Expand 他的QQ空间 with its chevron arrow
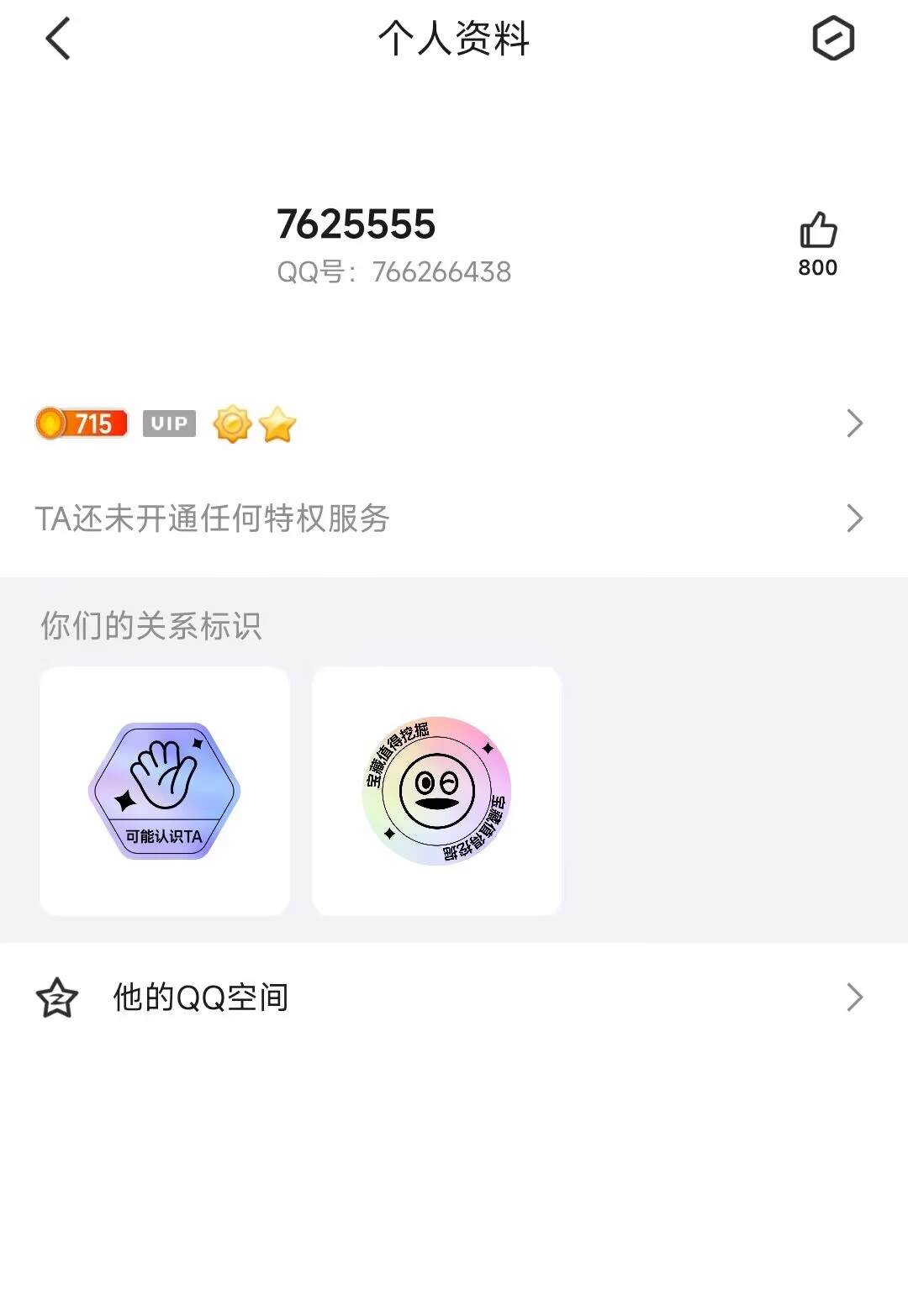This screenshot has width=908, height=1316. point(855,998)
